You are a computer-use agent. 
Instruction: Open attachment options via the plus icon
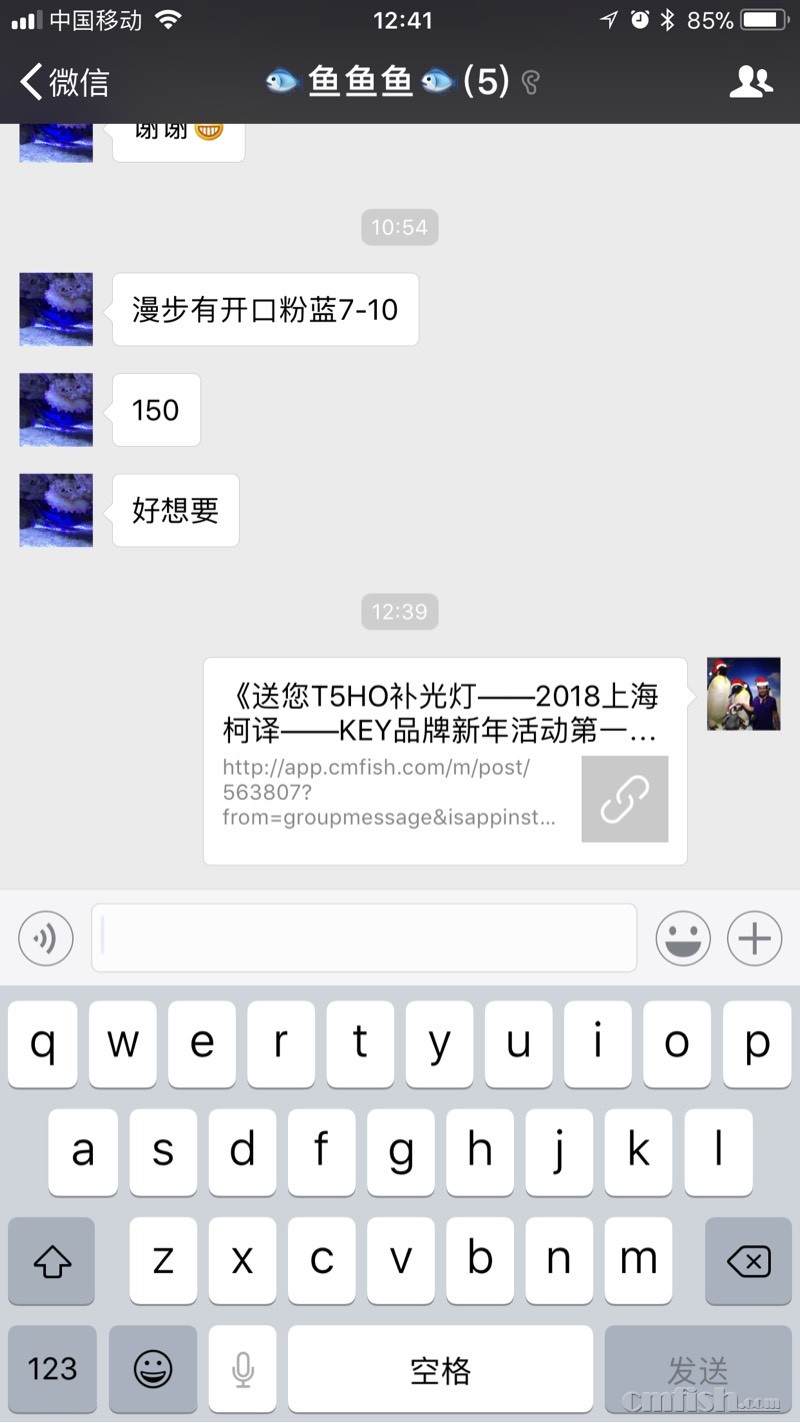pyautogui.click(x=754, y=938)
